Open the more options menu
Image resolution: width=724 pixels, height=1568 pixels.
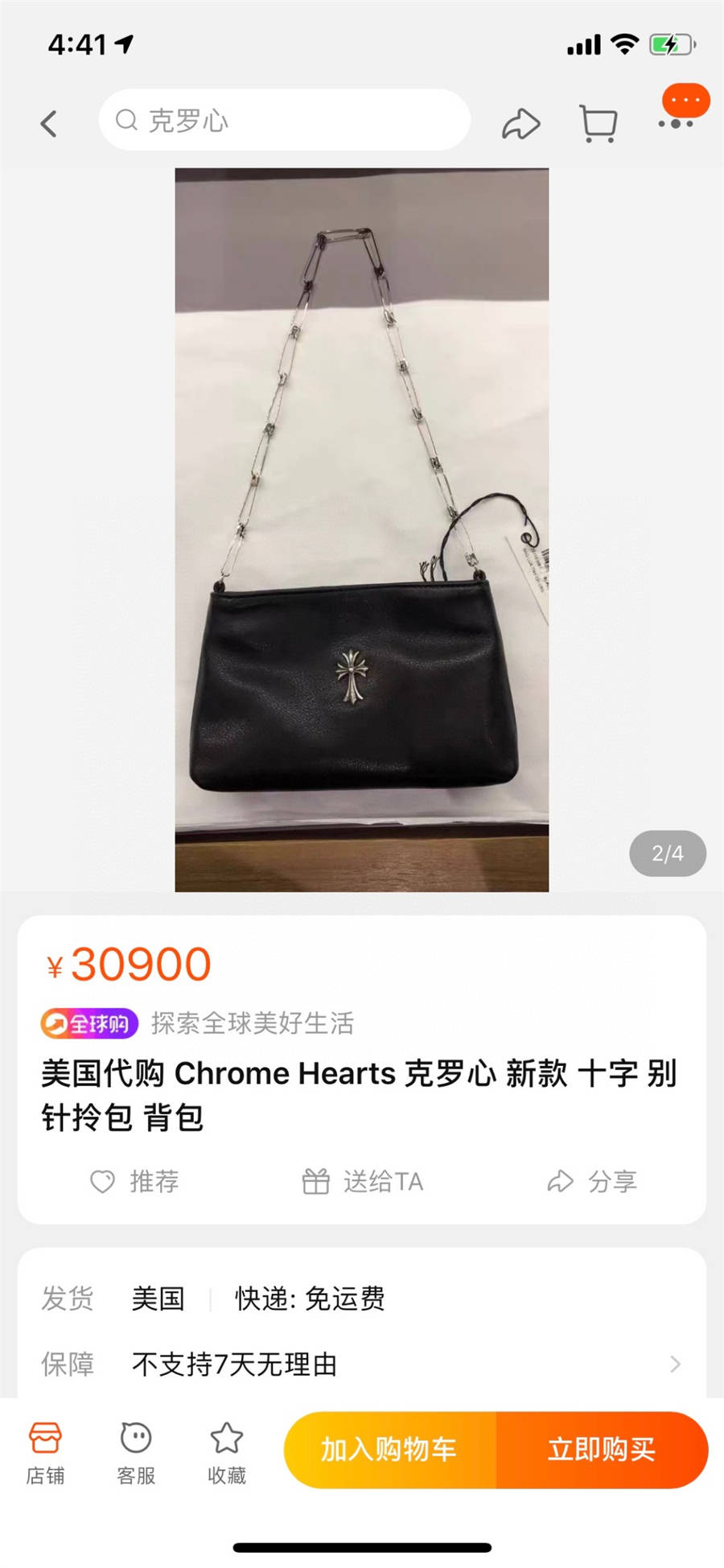tap(677, 123)
